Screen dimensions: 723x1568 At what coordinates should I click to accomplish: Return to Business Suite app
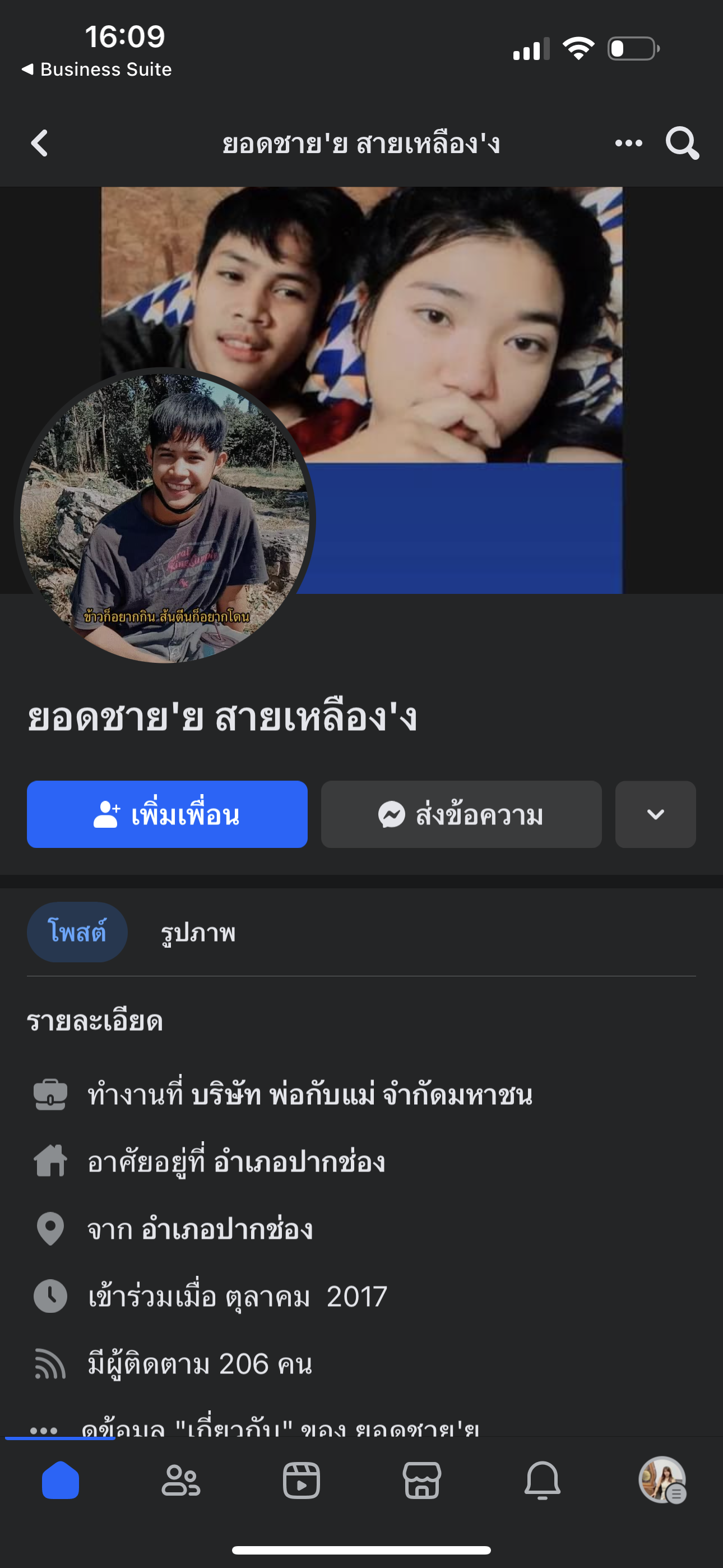tap(98, 70)
